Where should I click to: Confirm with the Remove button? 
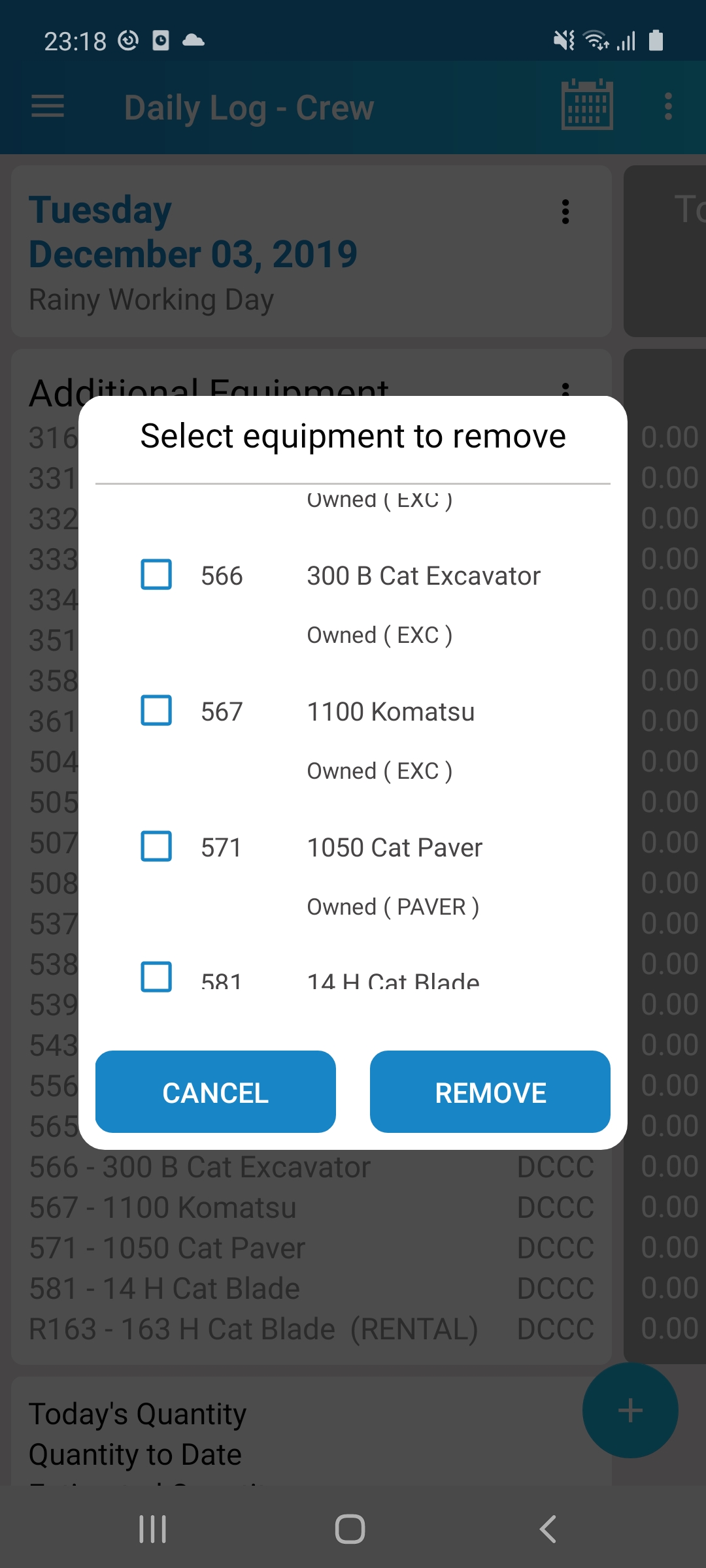tap(490, 1092)
